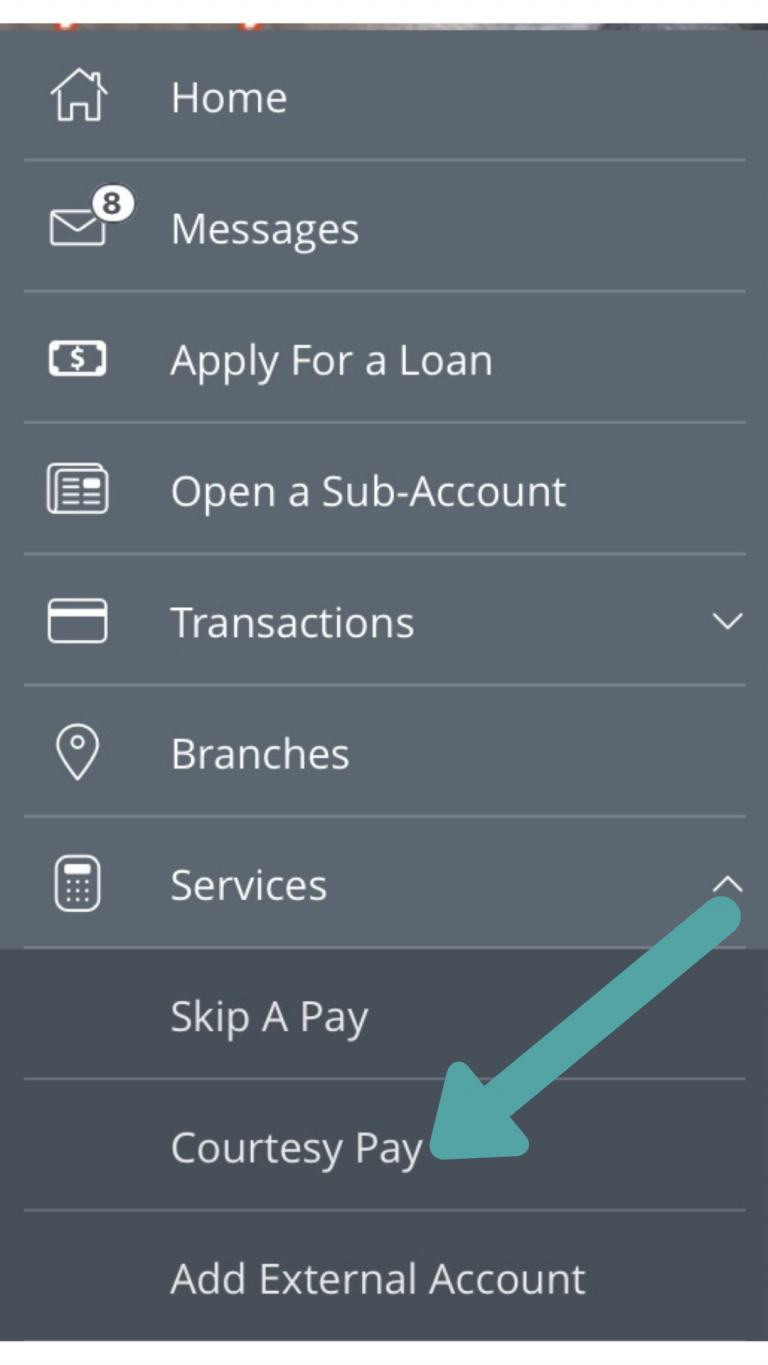Select the credit card icon for Transactions
Screen dimensions: 768x1365
click(x=78, y=621)
